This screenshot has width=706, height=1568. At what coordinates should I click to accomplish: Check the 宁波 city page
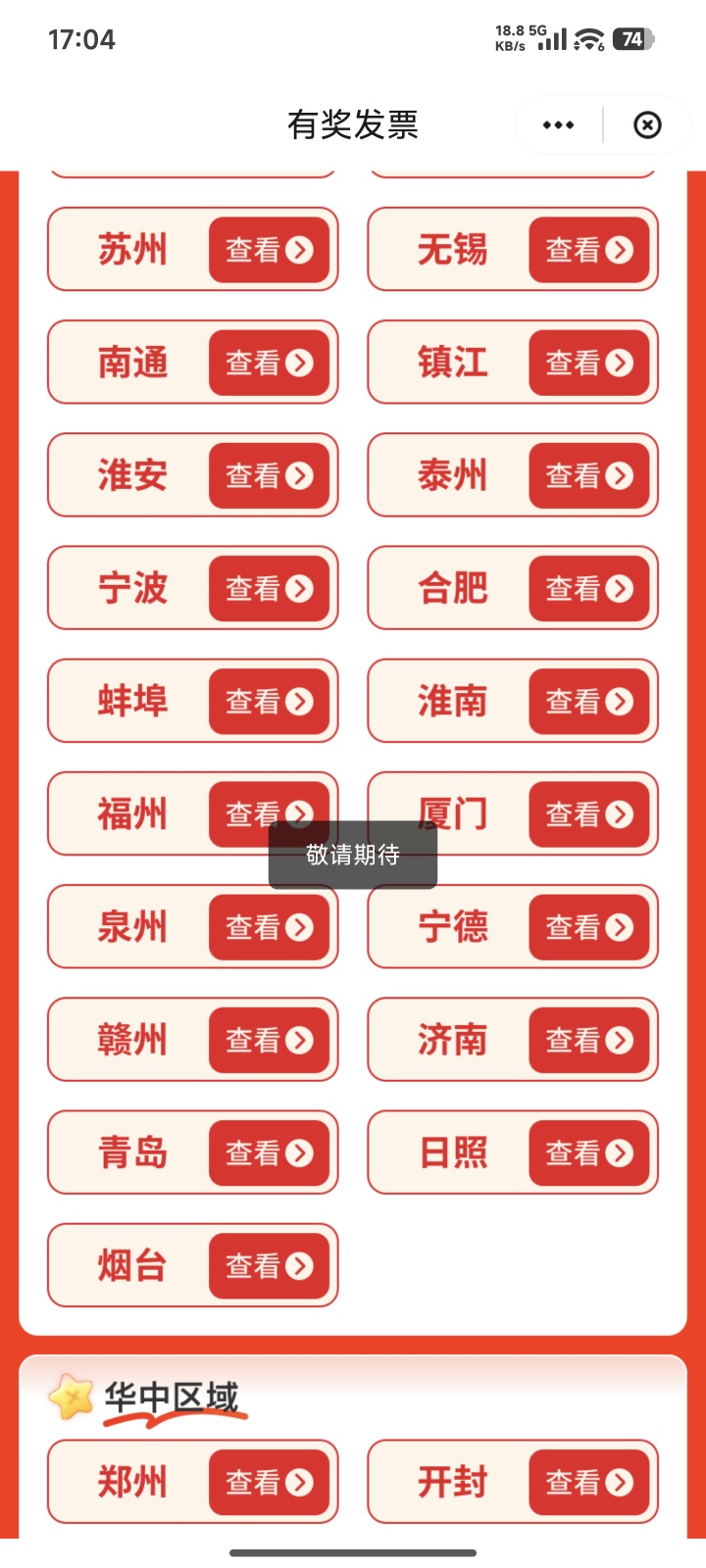(x=269, y=588)
